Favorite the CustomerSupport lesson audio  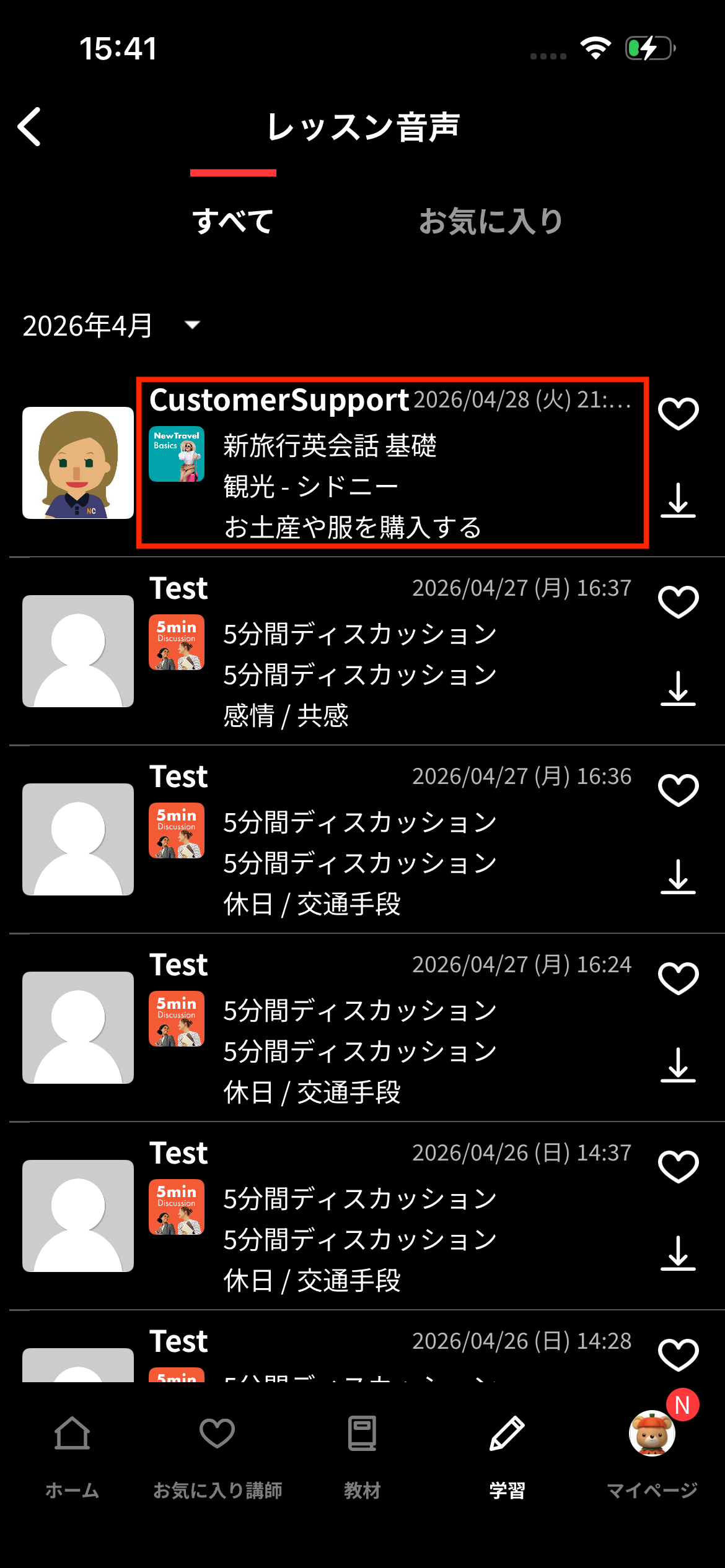tap(678, 413)
